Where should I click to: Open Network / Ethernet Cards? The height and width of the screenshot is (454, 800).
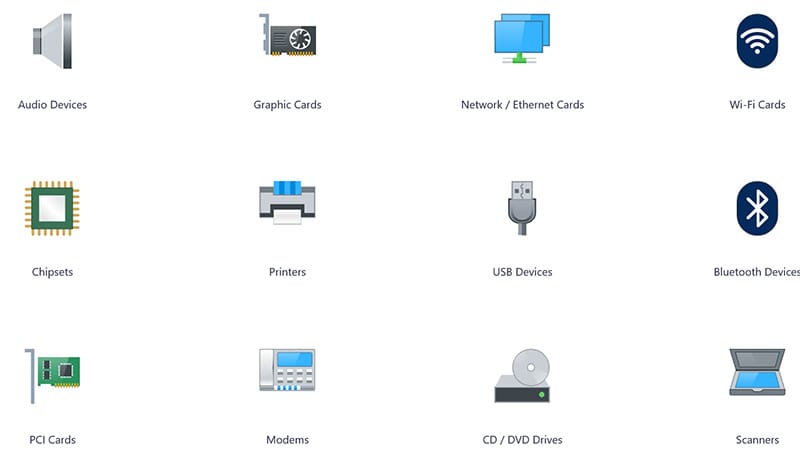[x=522, y=40]
